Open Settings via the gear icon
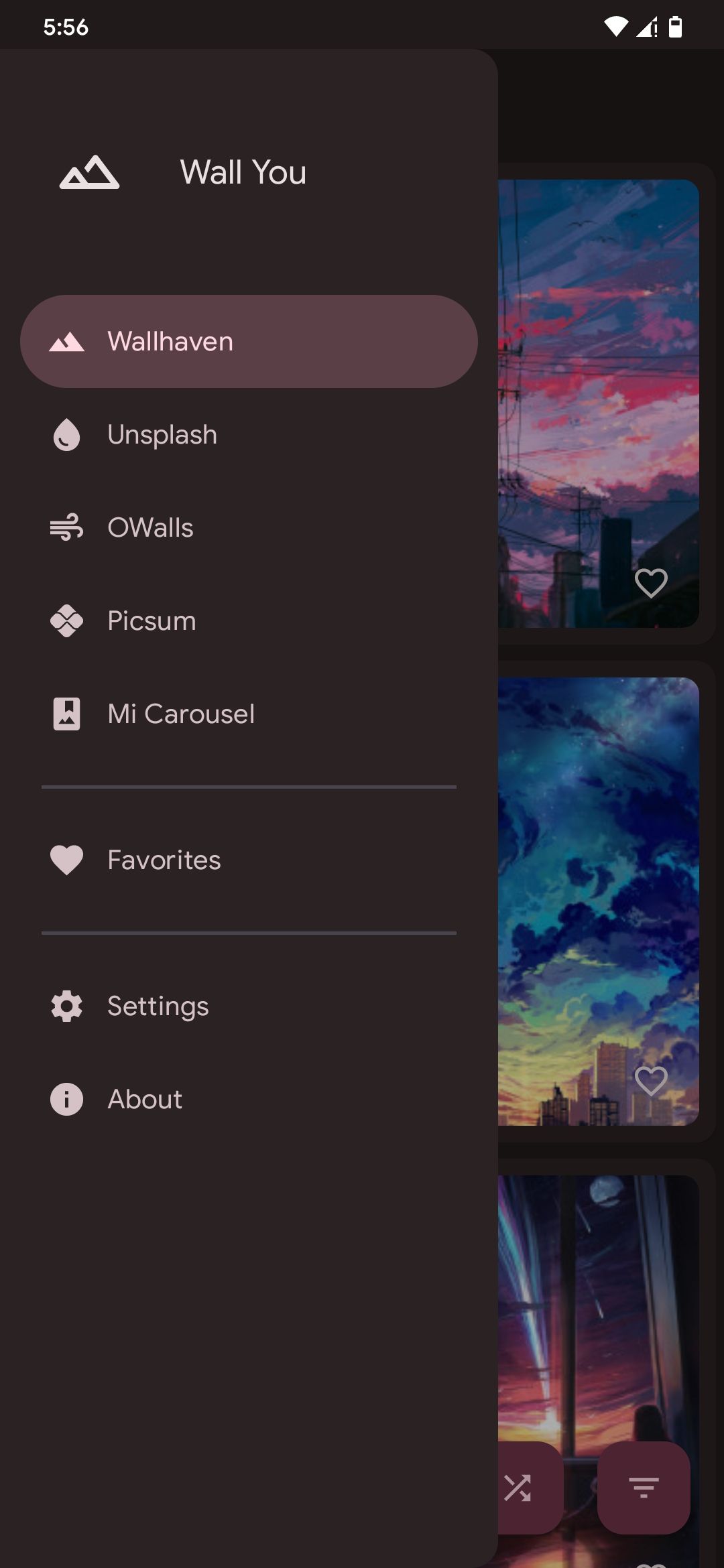724x1568 pixels. pos(66,1005)
